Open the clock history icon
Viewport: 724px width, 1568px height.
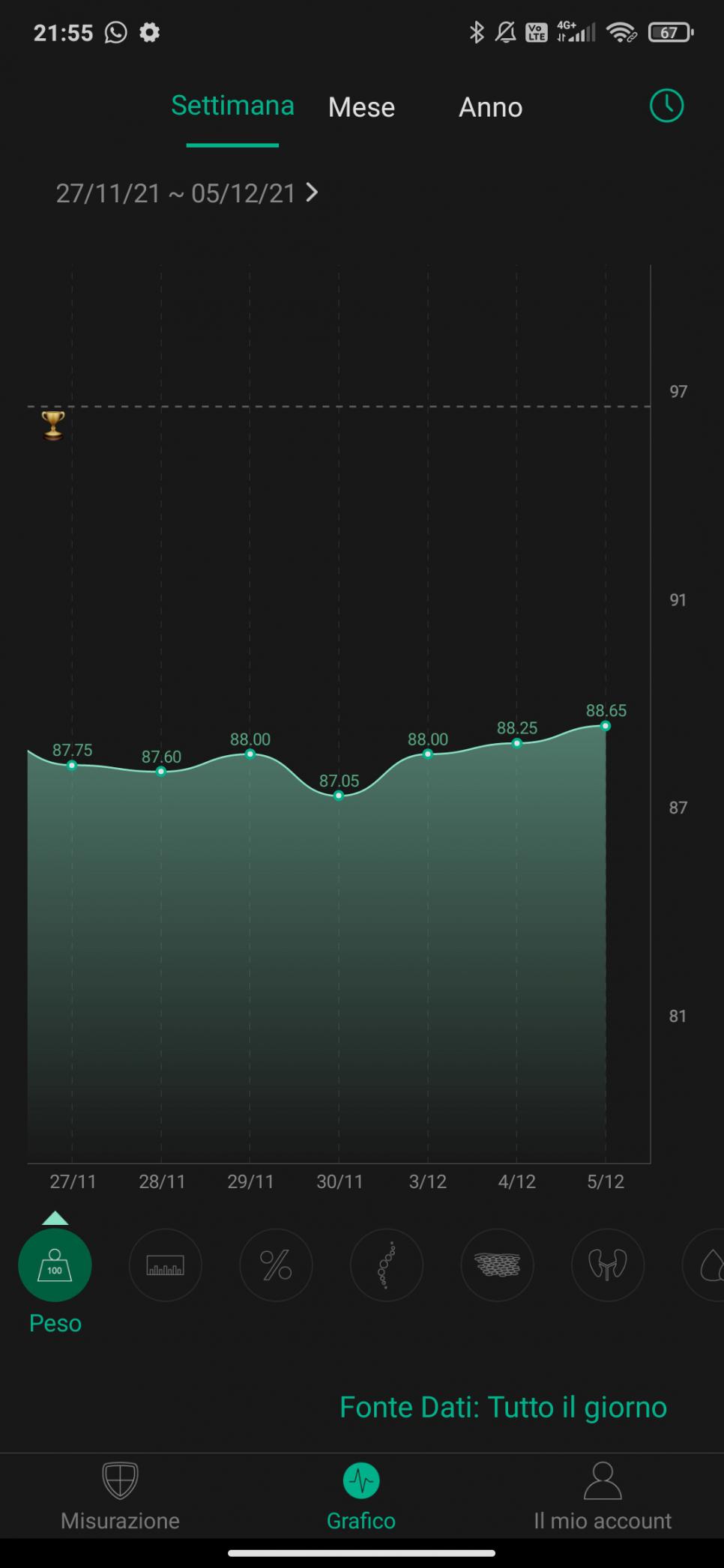point(666,106)
